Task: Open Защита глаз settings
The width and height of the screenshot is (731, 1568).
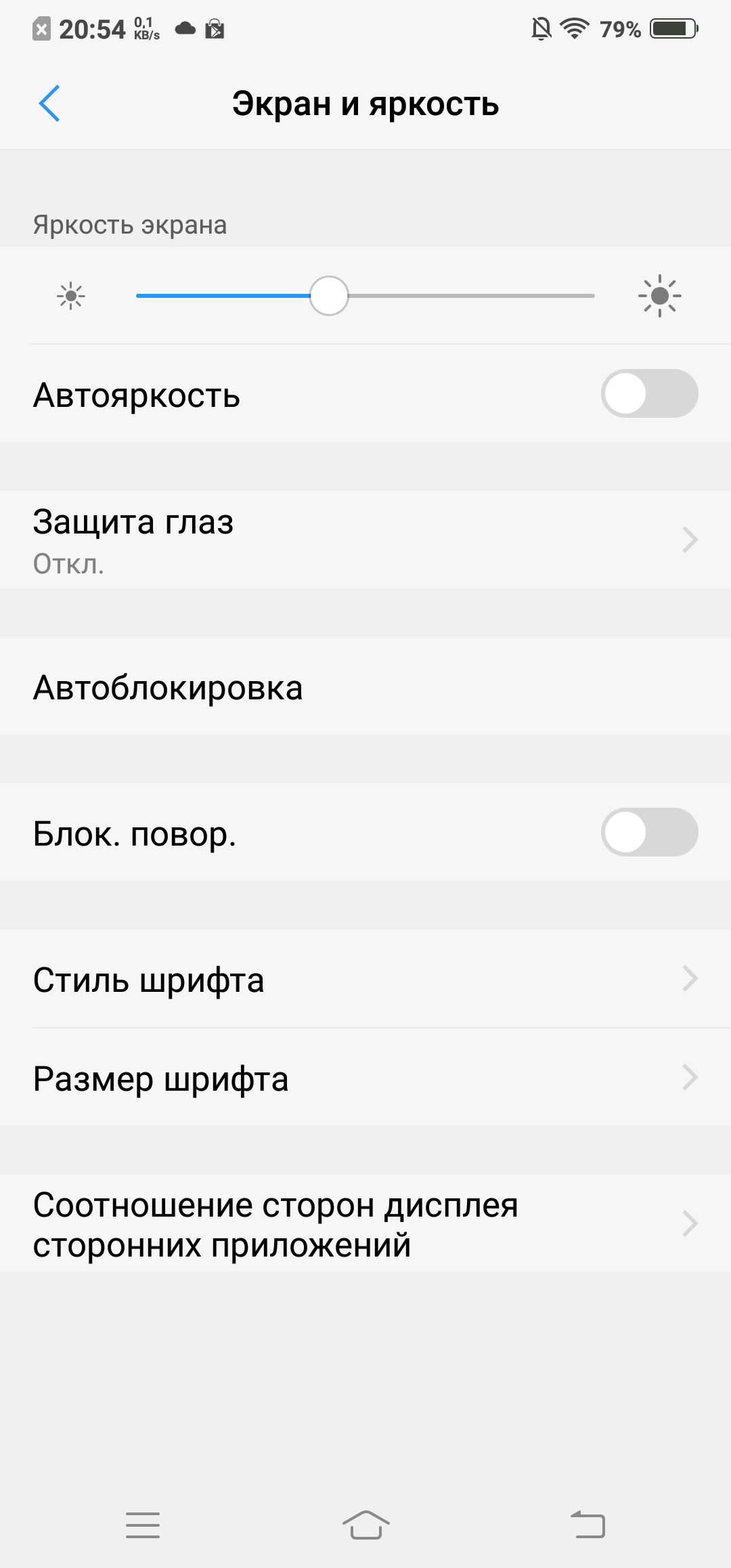Action: coord(365,540)
